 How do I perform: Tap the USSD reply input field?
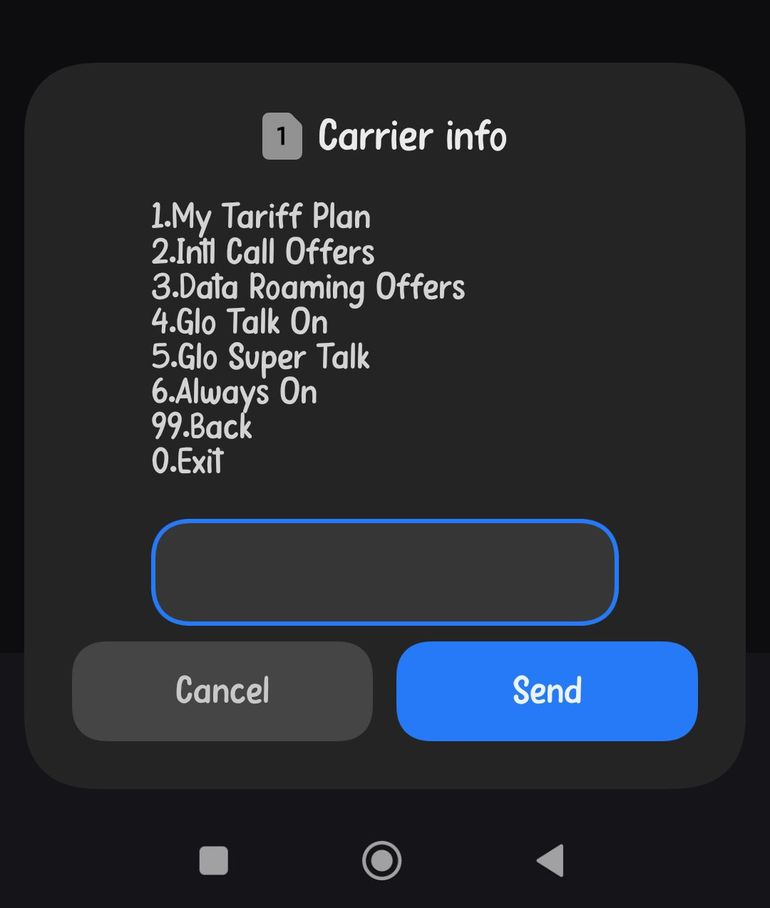pos(384,572)
